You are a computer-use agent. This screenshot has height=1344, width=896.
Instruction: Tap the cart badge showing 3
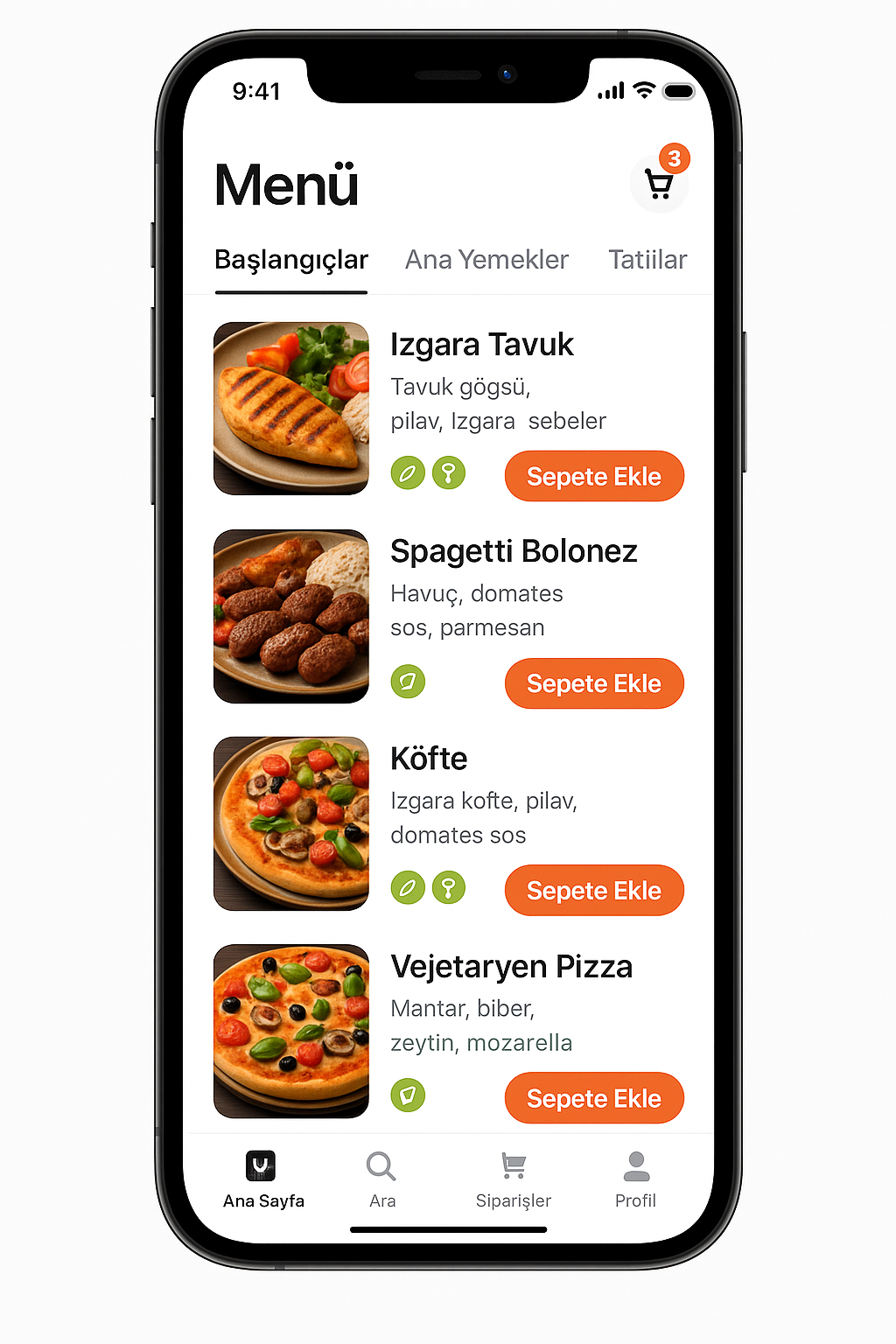point(674,158)
